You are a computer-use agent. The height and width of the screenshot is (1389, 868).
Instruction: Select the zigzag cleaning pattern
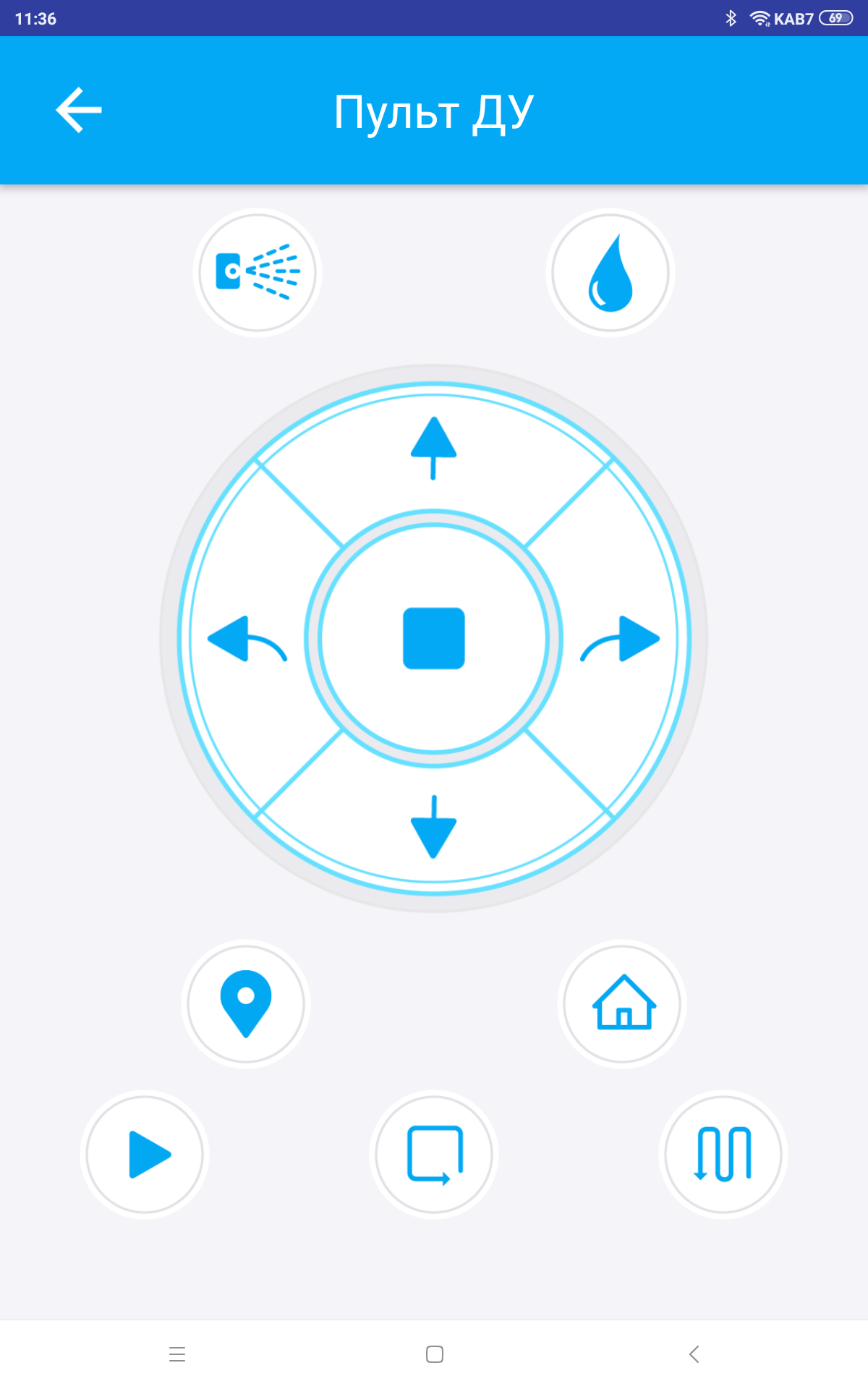(x=723, y=1155)
